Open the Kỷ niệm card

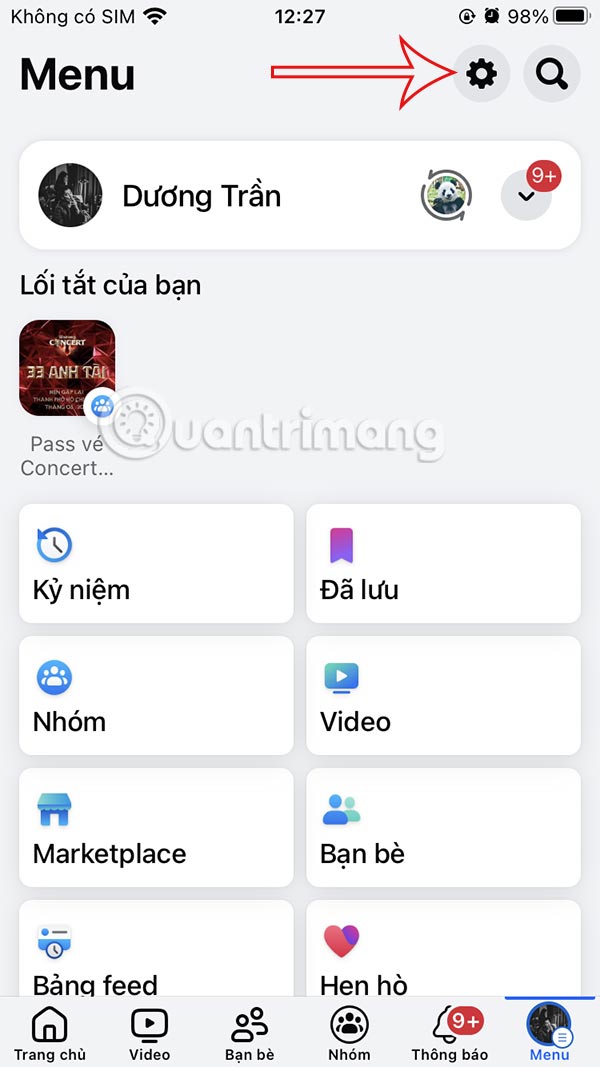tap(156, 563)
